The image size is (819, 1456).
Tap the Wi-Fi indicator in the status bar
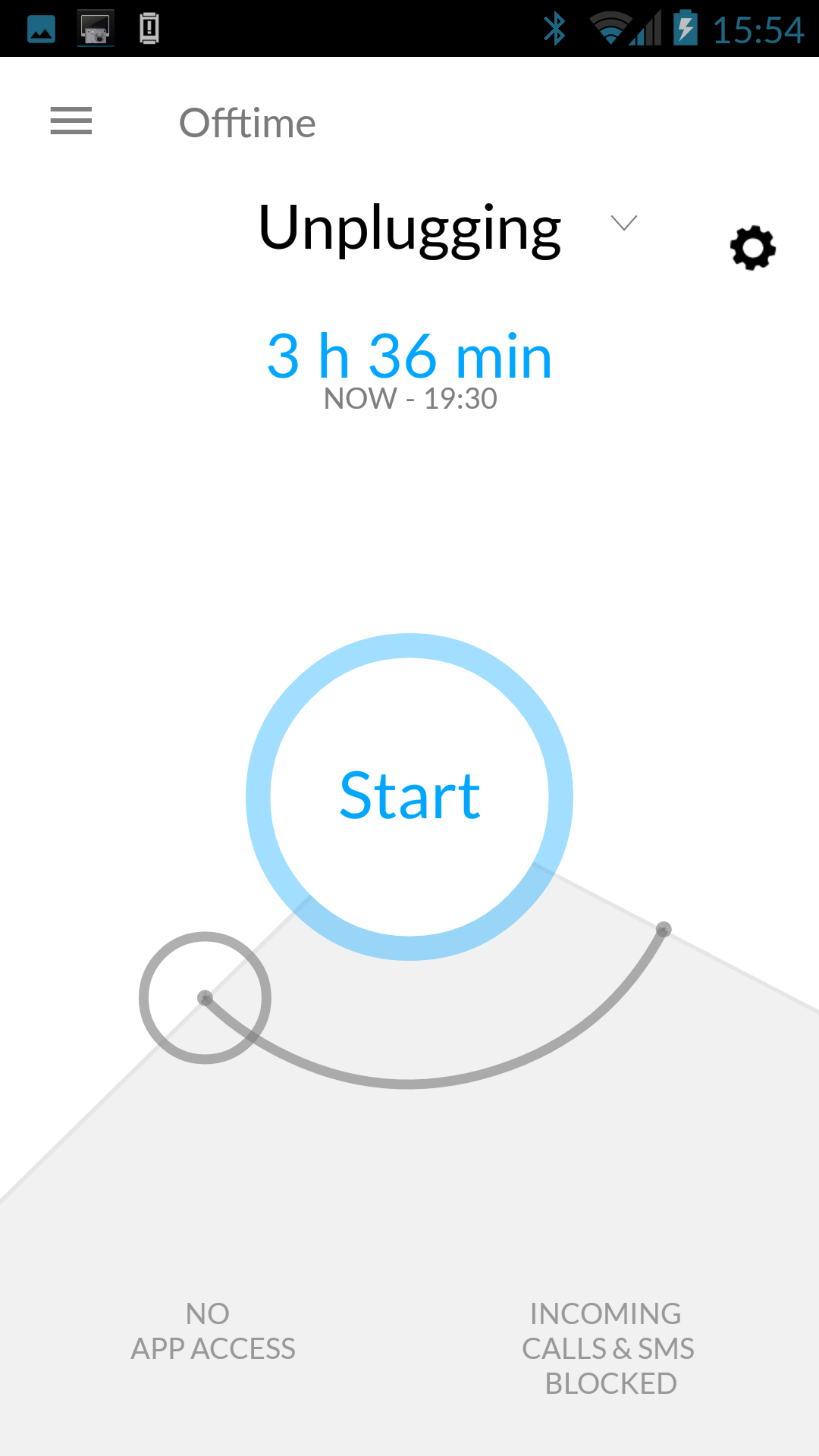607,27
